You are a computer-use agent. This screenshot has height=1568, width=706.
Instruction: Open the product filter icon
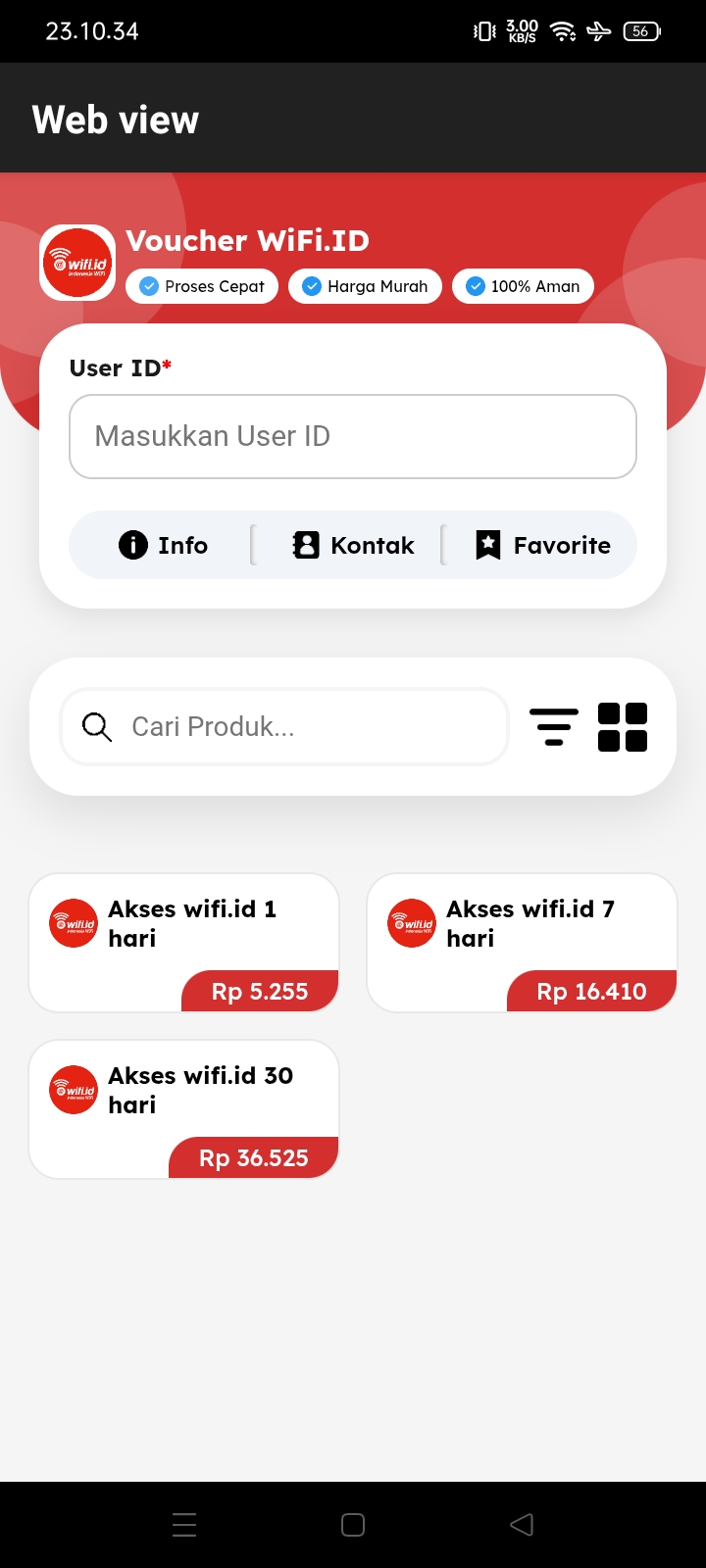pyautogui.click(x=554, y=727)
